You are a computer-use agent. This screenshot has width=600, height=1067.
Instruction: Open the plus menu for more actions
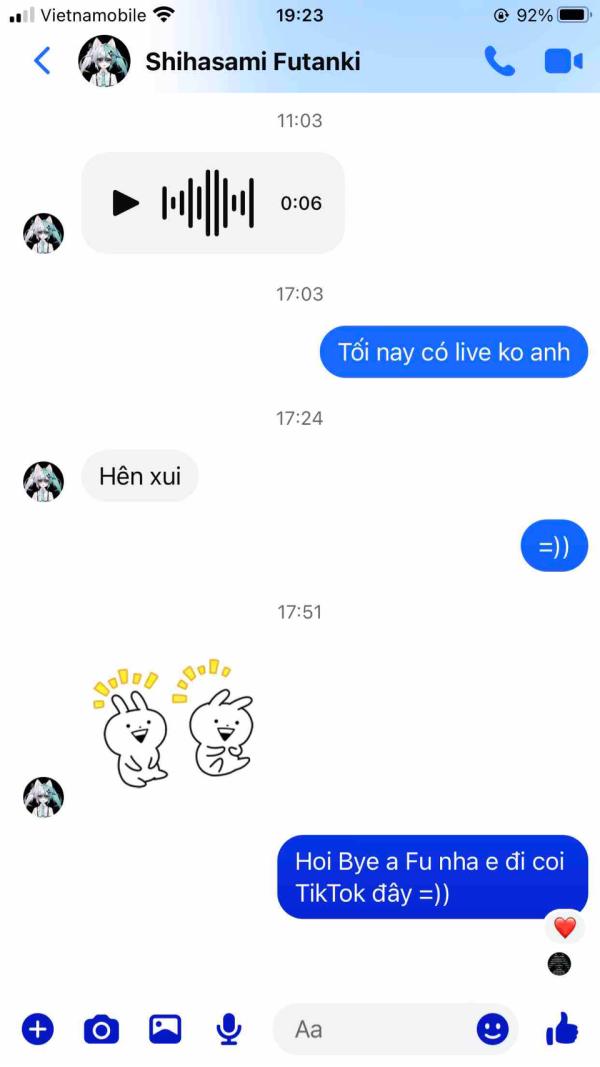coord(38,1028)
